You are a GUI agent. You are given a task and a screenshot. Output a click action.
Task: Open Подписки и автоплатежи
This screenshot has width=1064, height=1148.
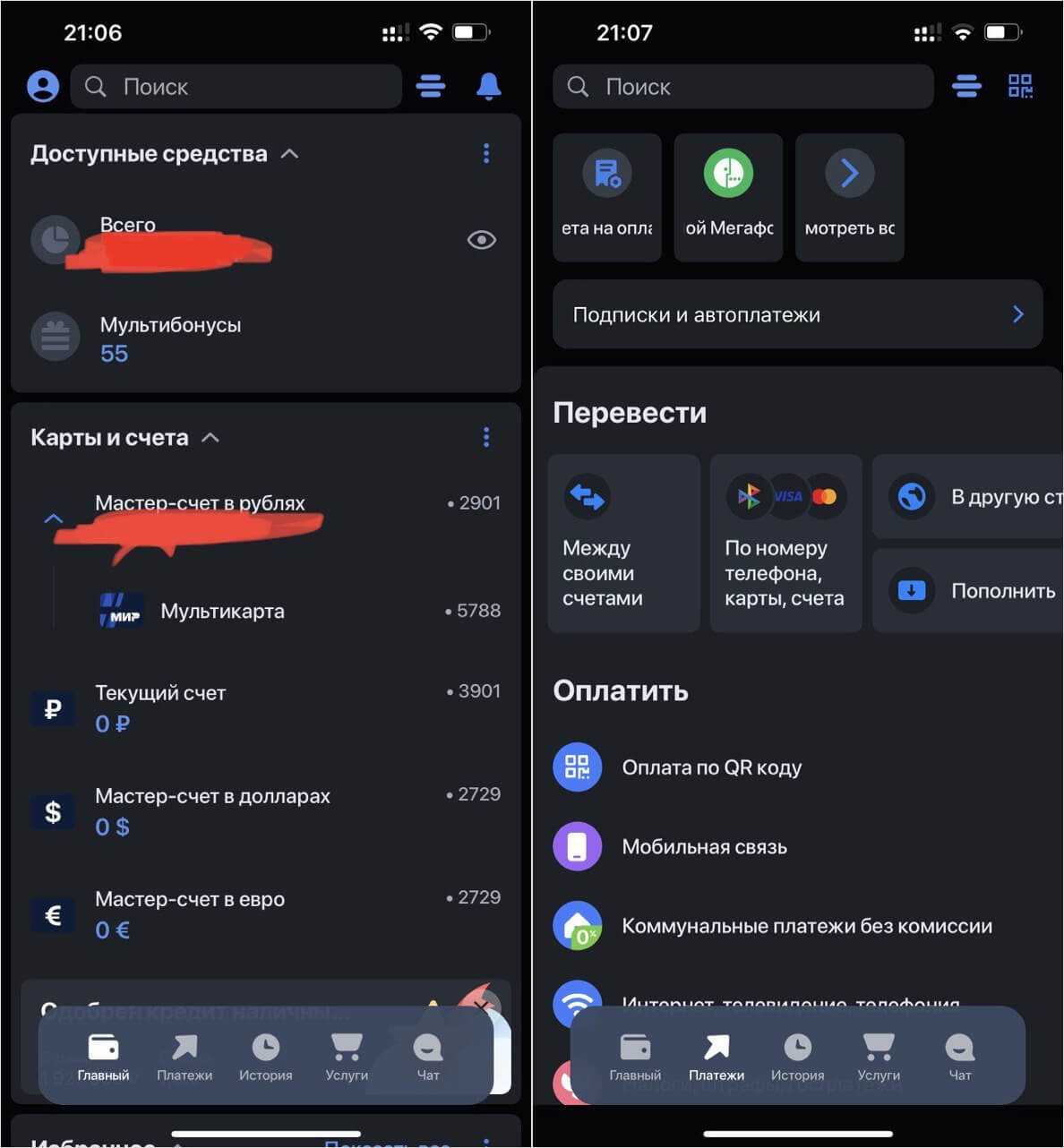pos(797,314)
